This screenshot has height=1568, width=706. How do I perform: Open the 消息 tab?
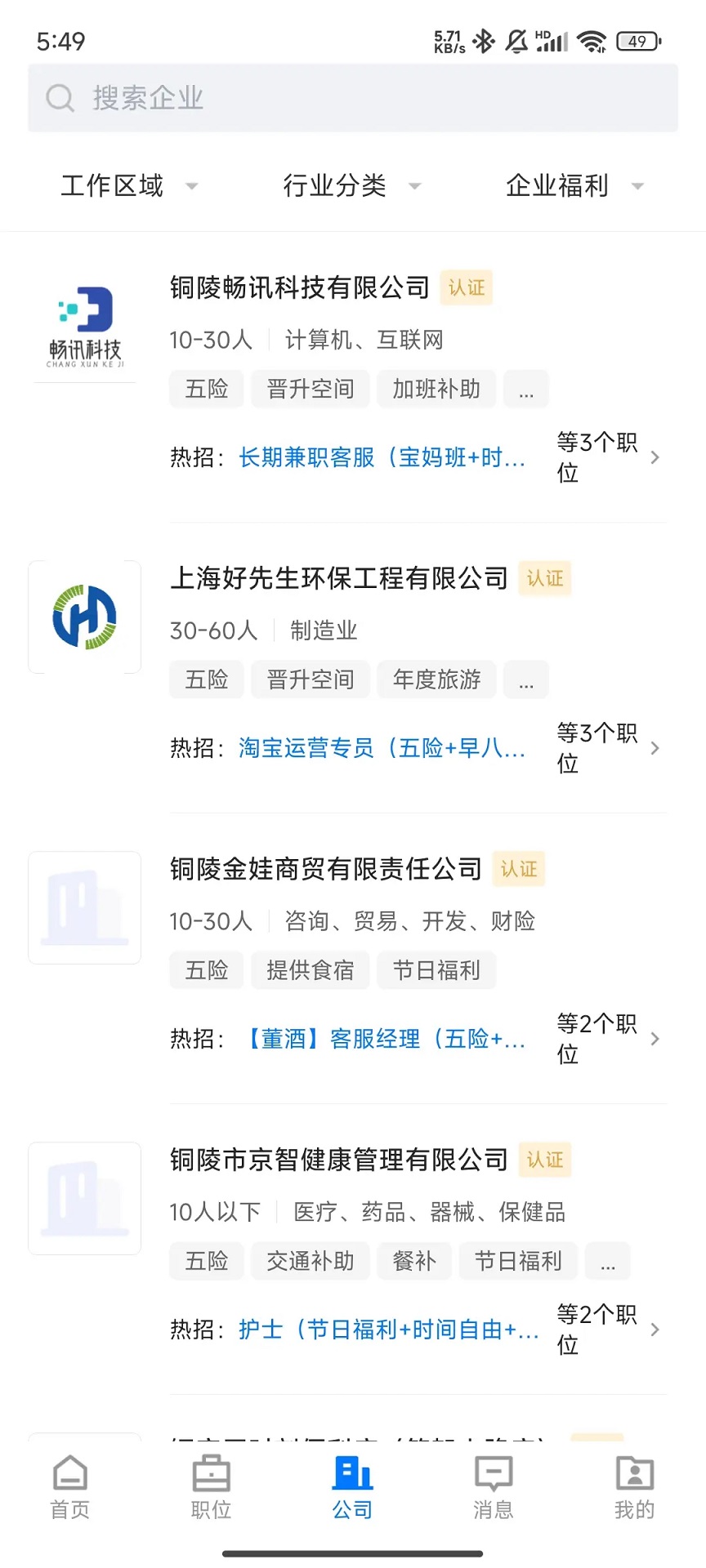click(494, 1488)
